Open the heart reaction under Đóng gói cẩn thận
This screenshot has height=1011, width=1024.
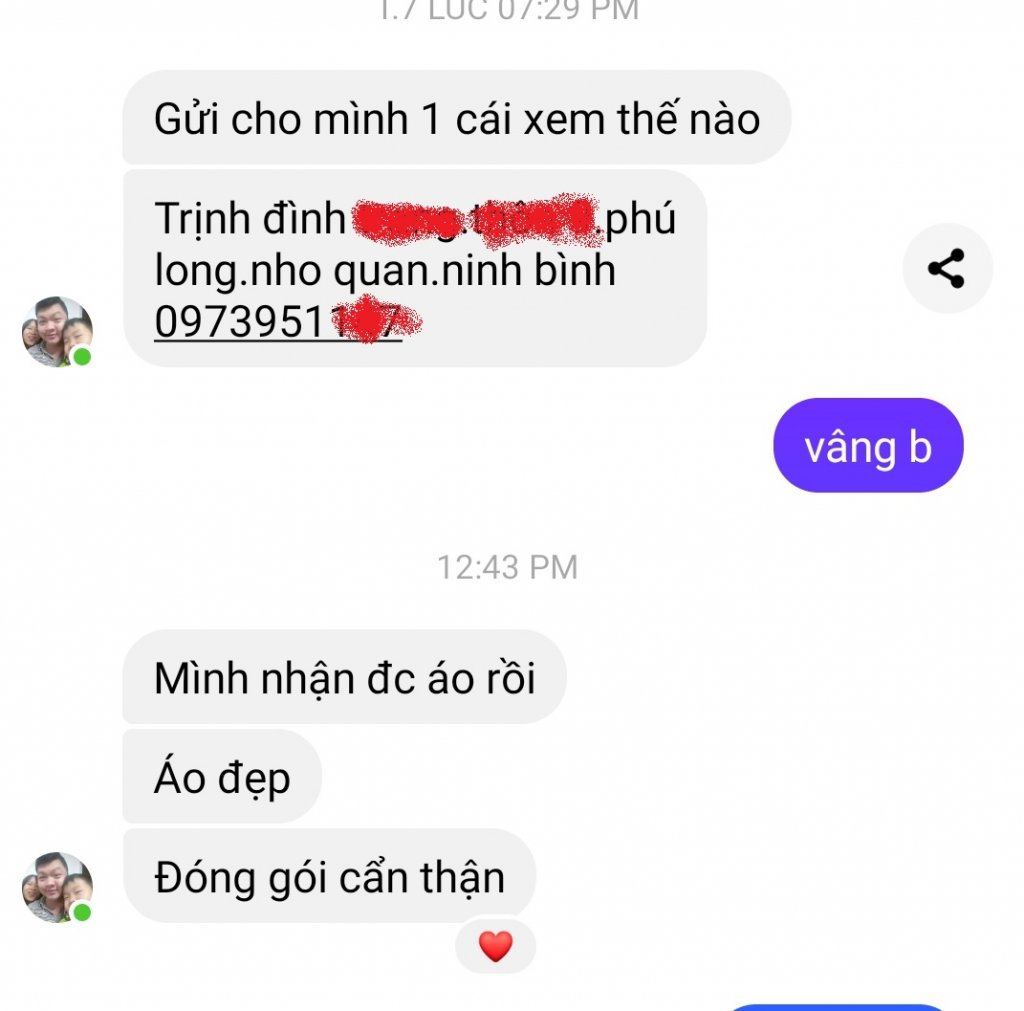[x=495, y=945]
